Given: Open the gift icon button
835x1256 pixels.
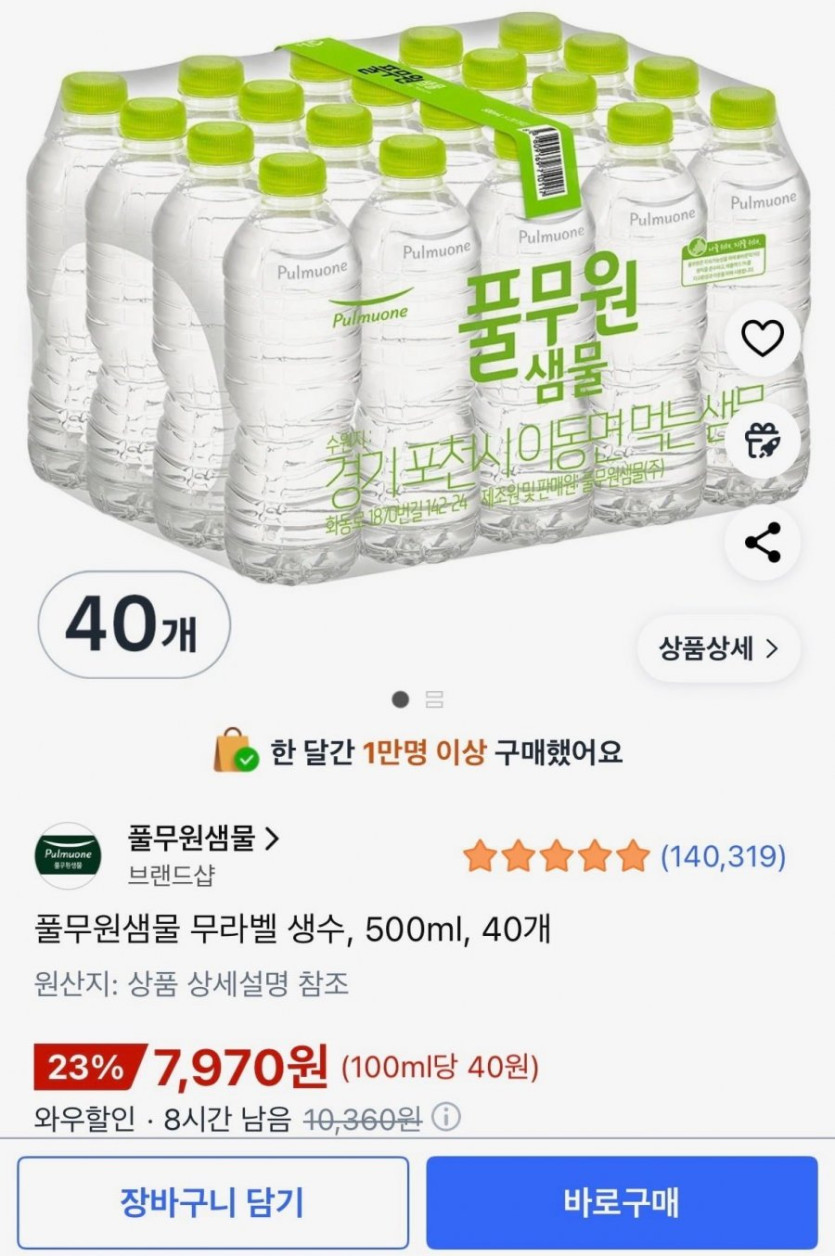Looking at the screenshot, I should pyautogui.click(x=762, y=441).
